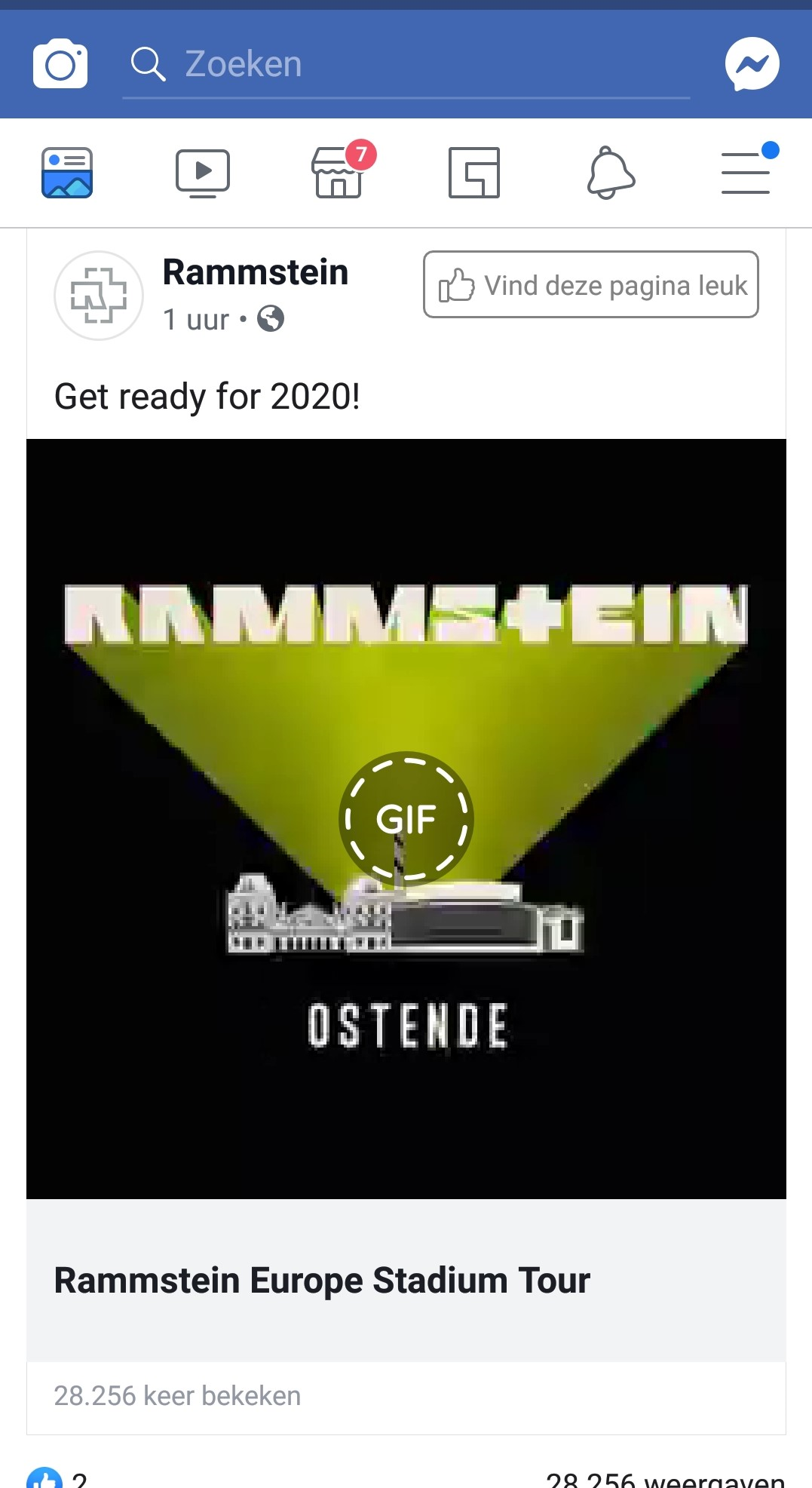Open Messenger chats
This screenshot has height=1488, width=812.
click(x=752, y=64)
